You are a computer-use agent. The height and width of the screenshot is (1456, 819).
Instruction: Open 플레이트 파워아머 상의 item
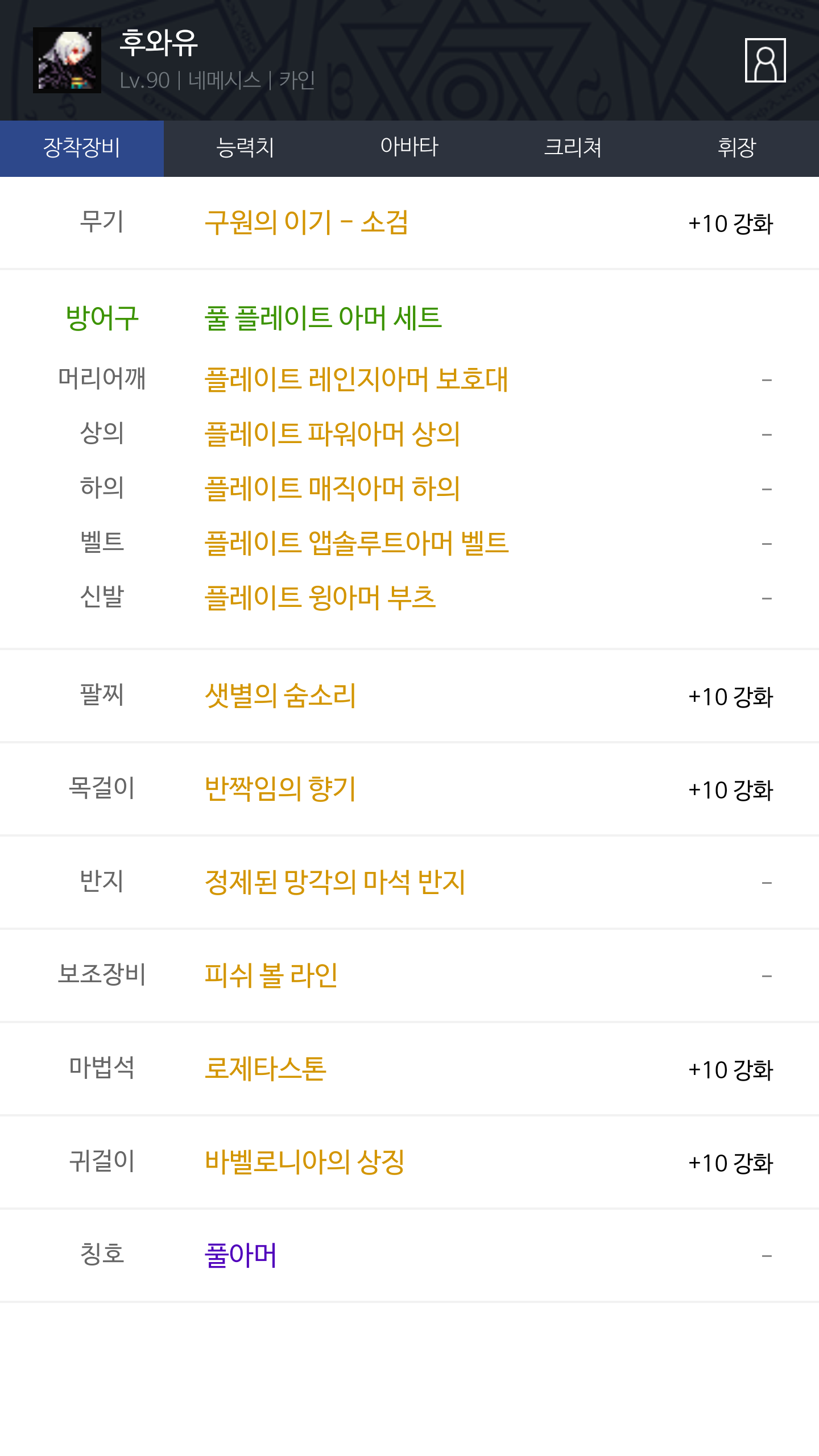(332, 433)
